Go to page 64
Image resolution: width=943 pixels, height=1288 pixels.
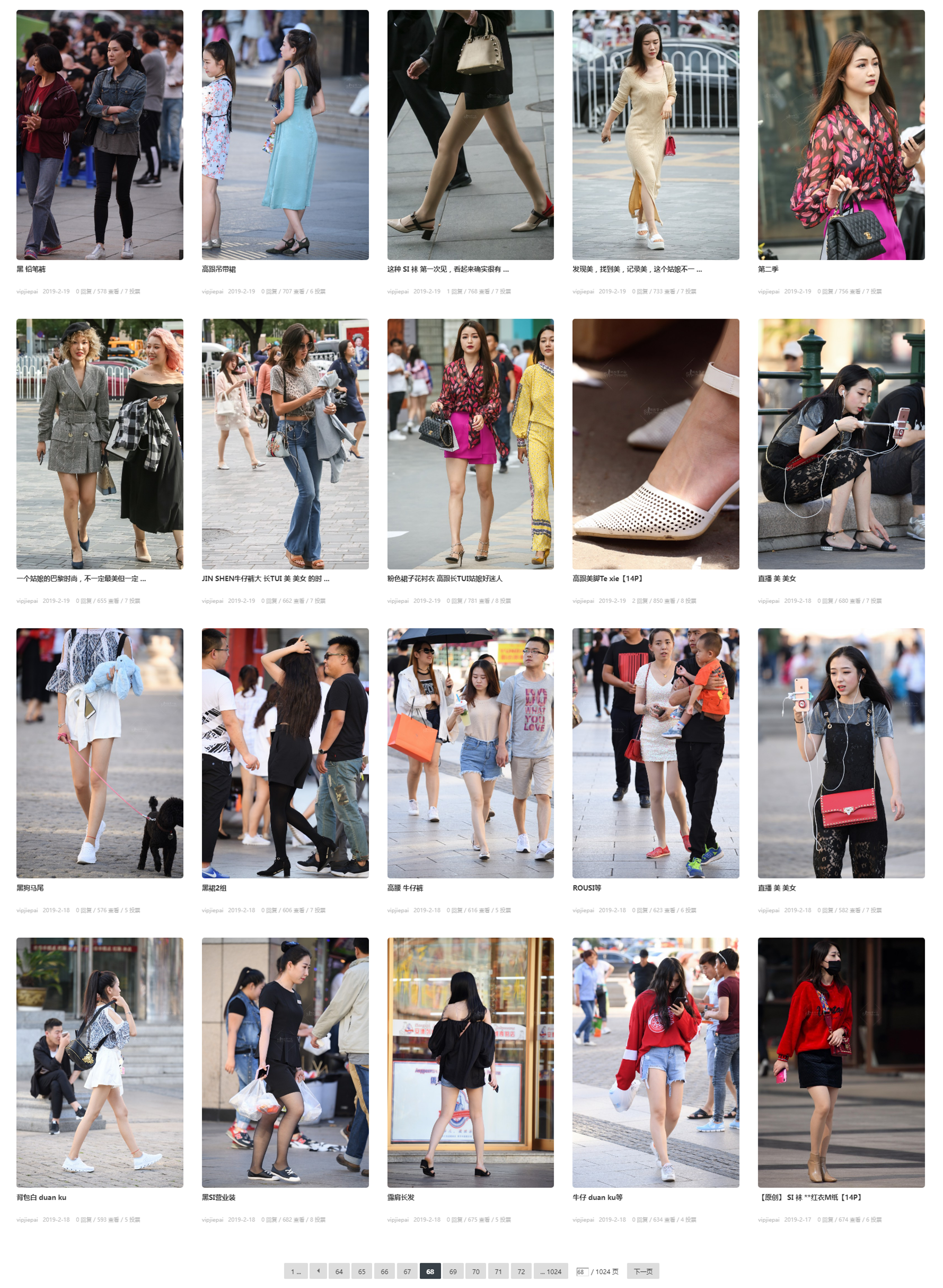click(339, 1272)
